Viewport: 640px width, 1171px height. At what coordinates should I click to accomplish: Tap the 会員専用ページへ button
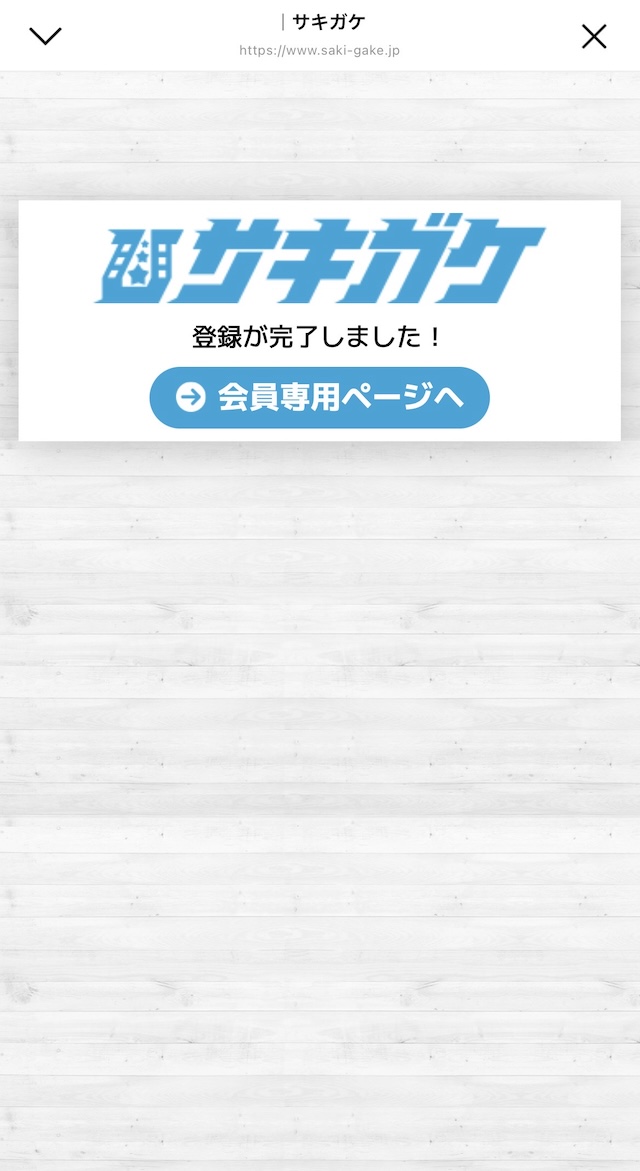(319, 397)
